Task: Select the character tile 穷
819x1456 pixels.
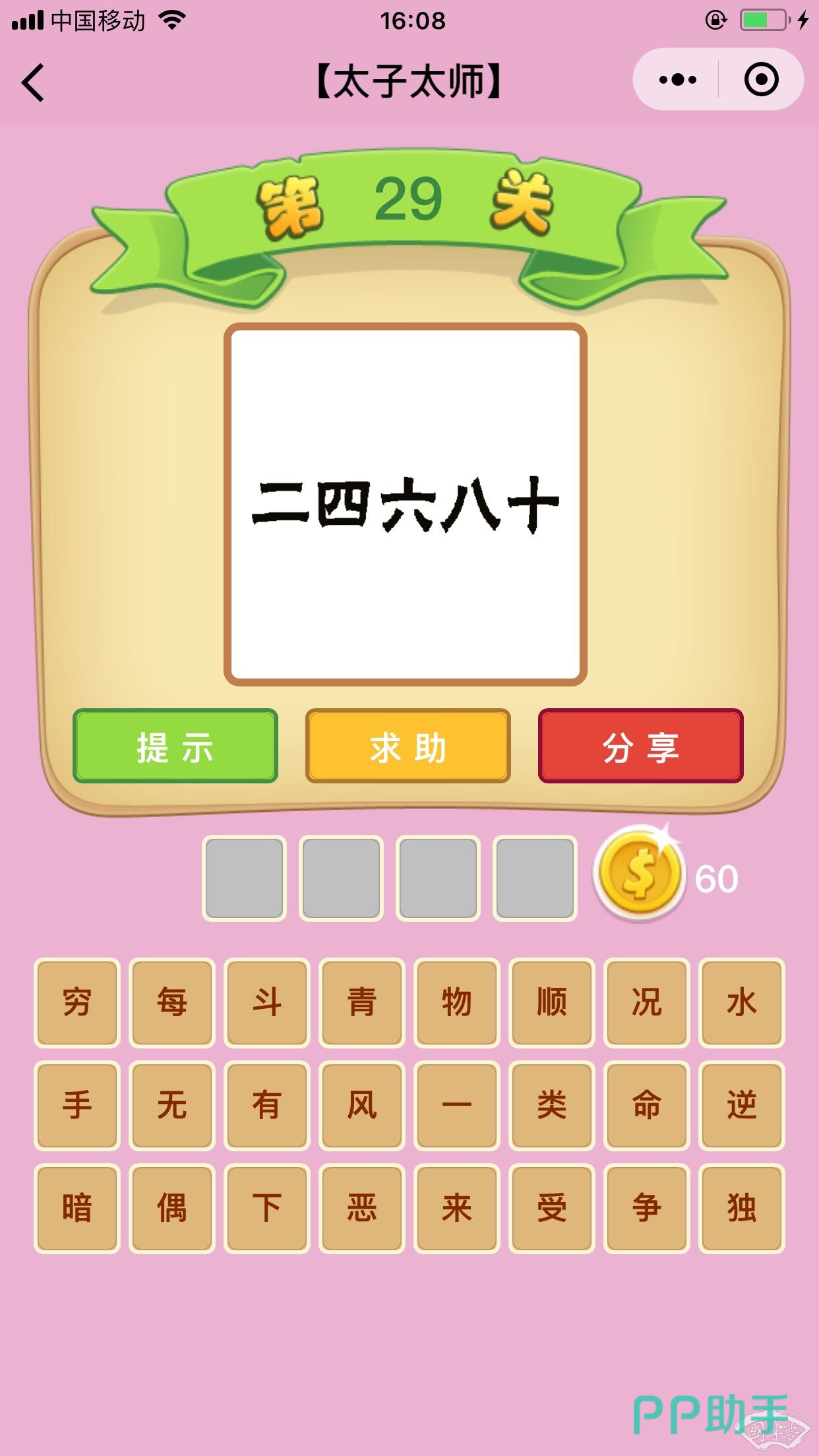Action: (77, 1002)
